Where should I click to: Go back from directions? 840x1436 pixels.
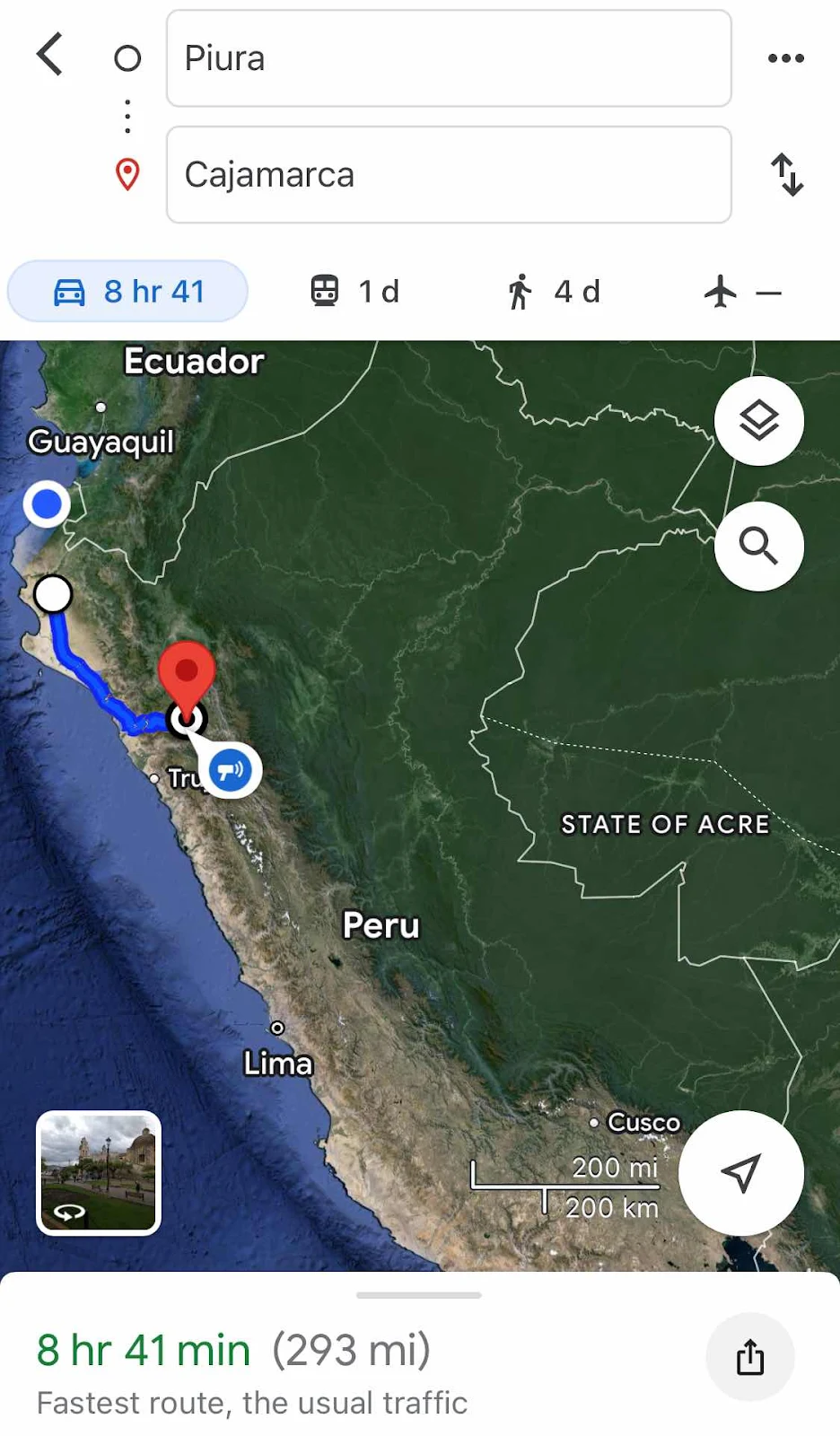pos(50,56)
